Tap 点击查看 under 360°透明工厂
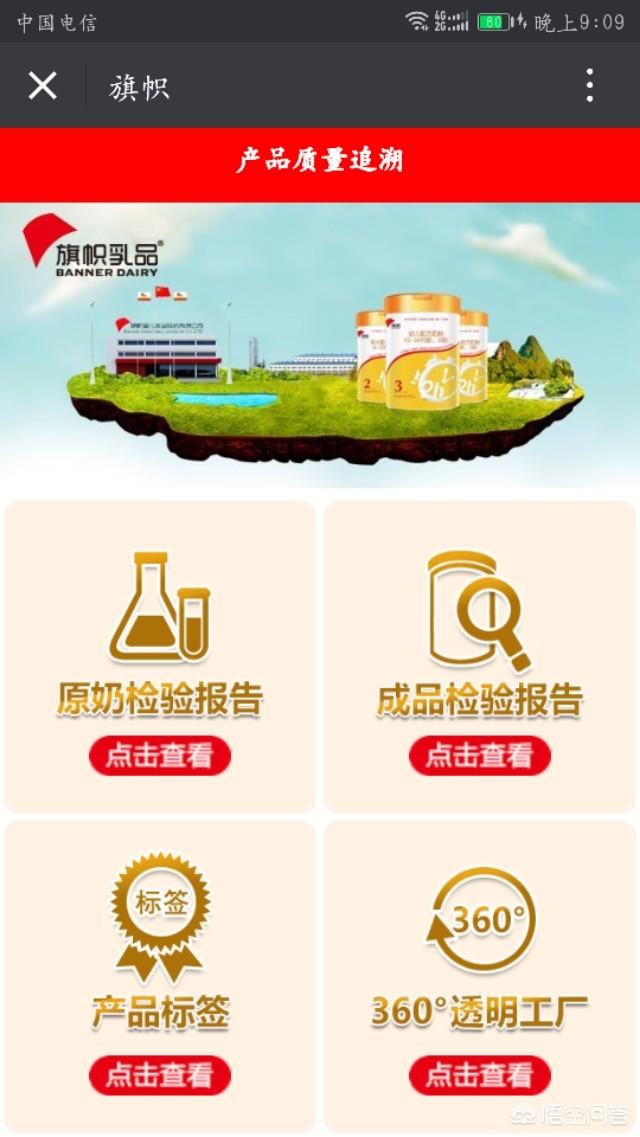Screen dimensions: 640x1137 480,1075
